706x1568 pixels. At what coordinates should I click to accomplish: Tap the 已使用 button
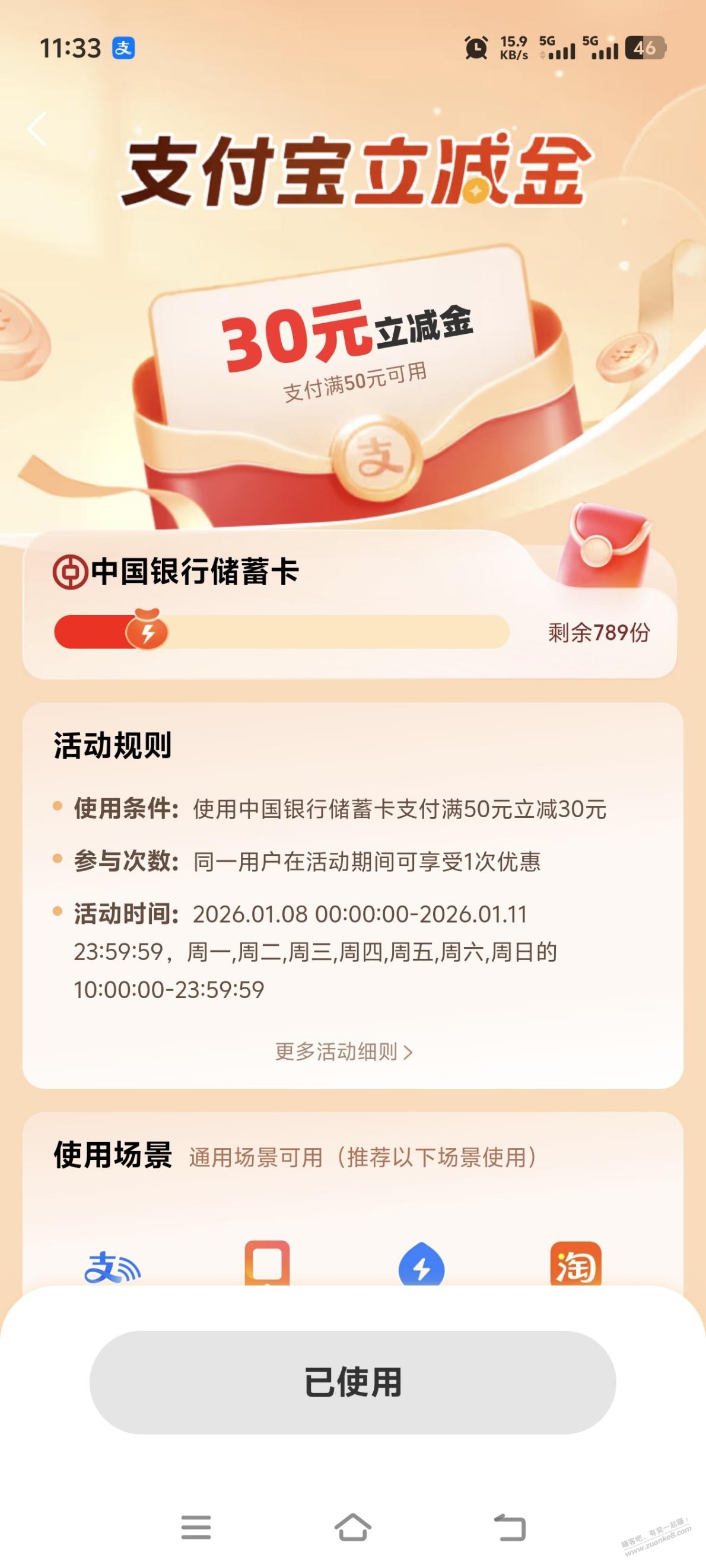(352, 1382)
